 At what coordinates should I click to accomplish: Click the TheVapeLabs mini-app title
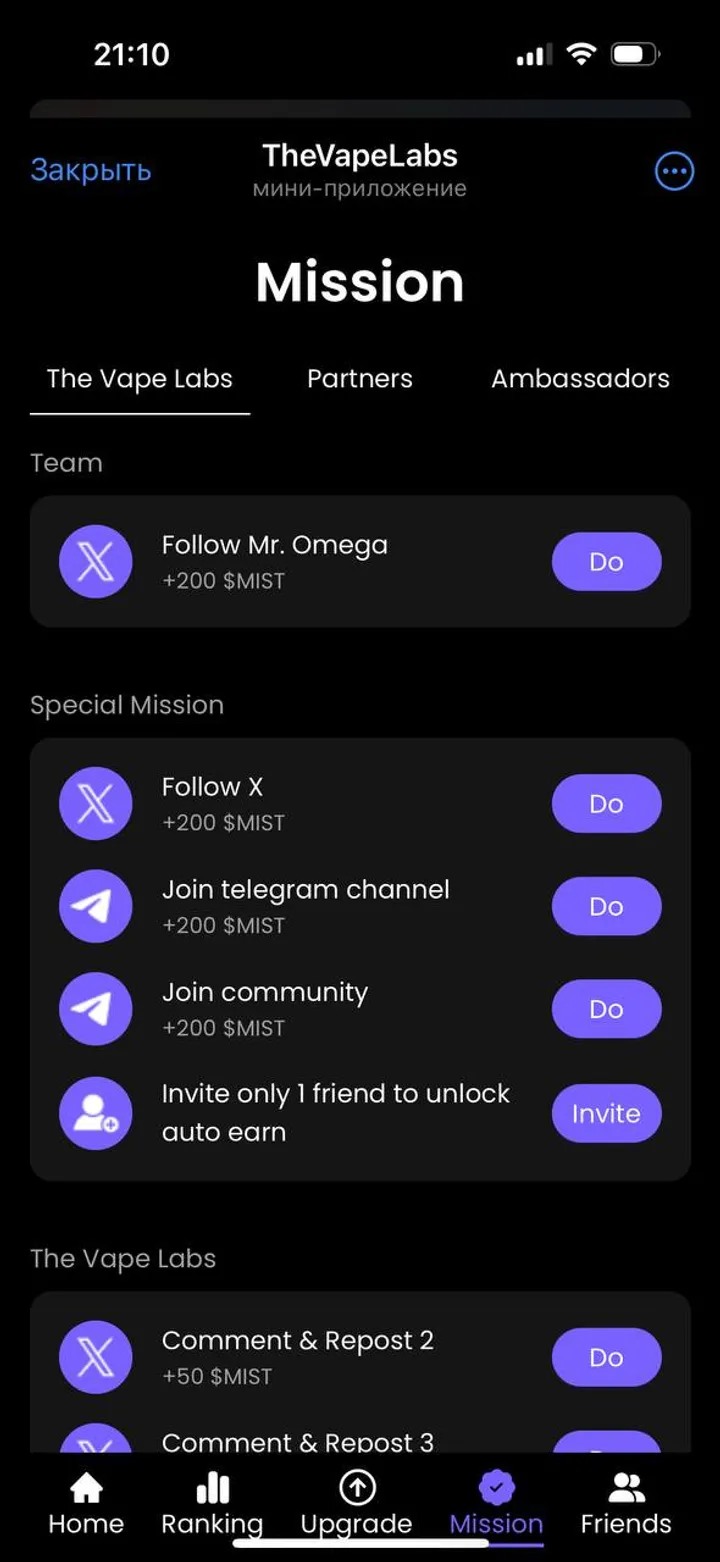click(x=359, y=155)
